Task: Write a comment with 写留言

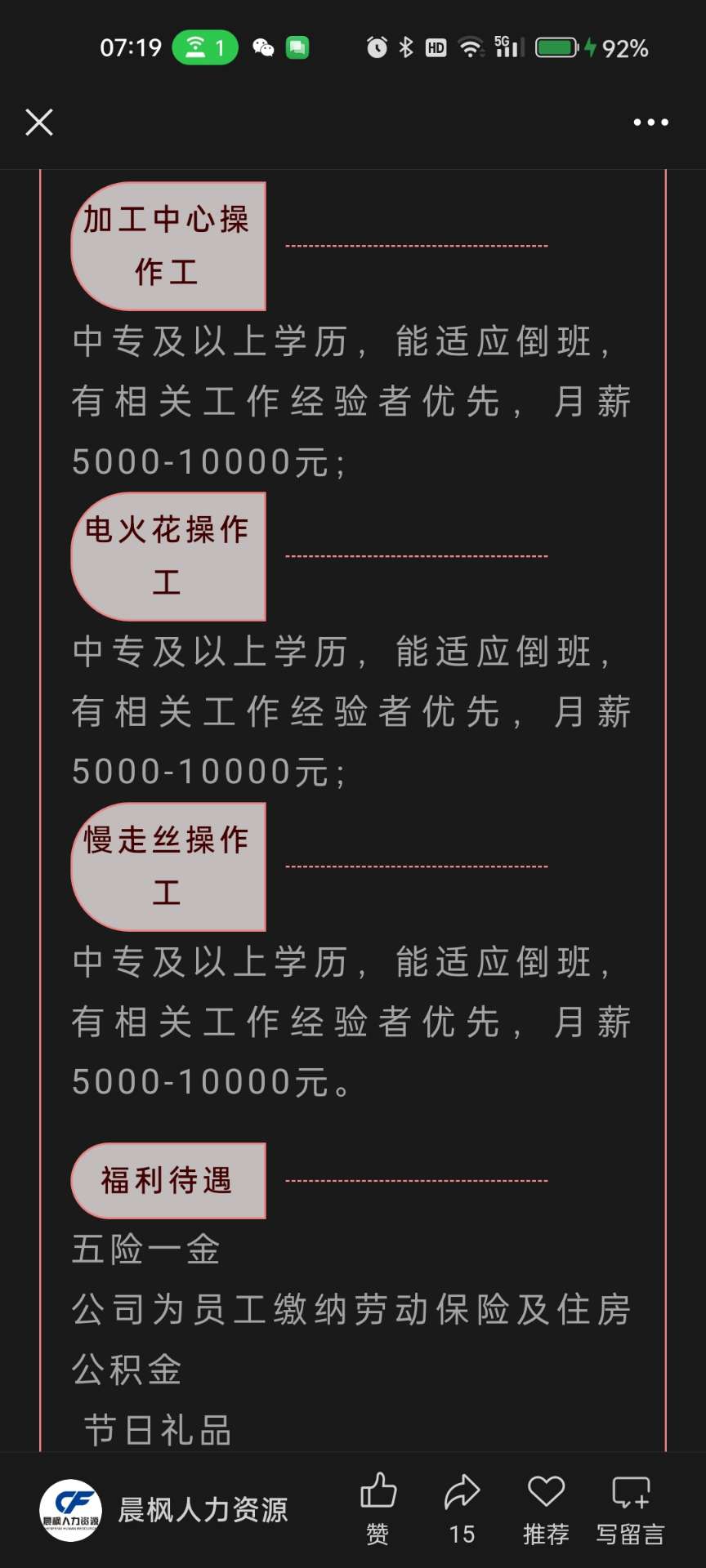Action: (630, 1508)
